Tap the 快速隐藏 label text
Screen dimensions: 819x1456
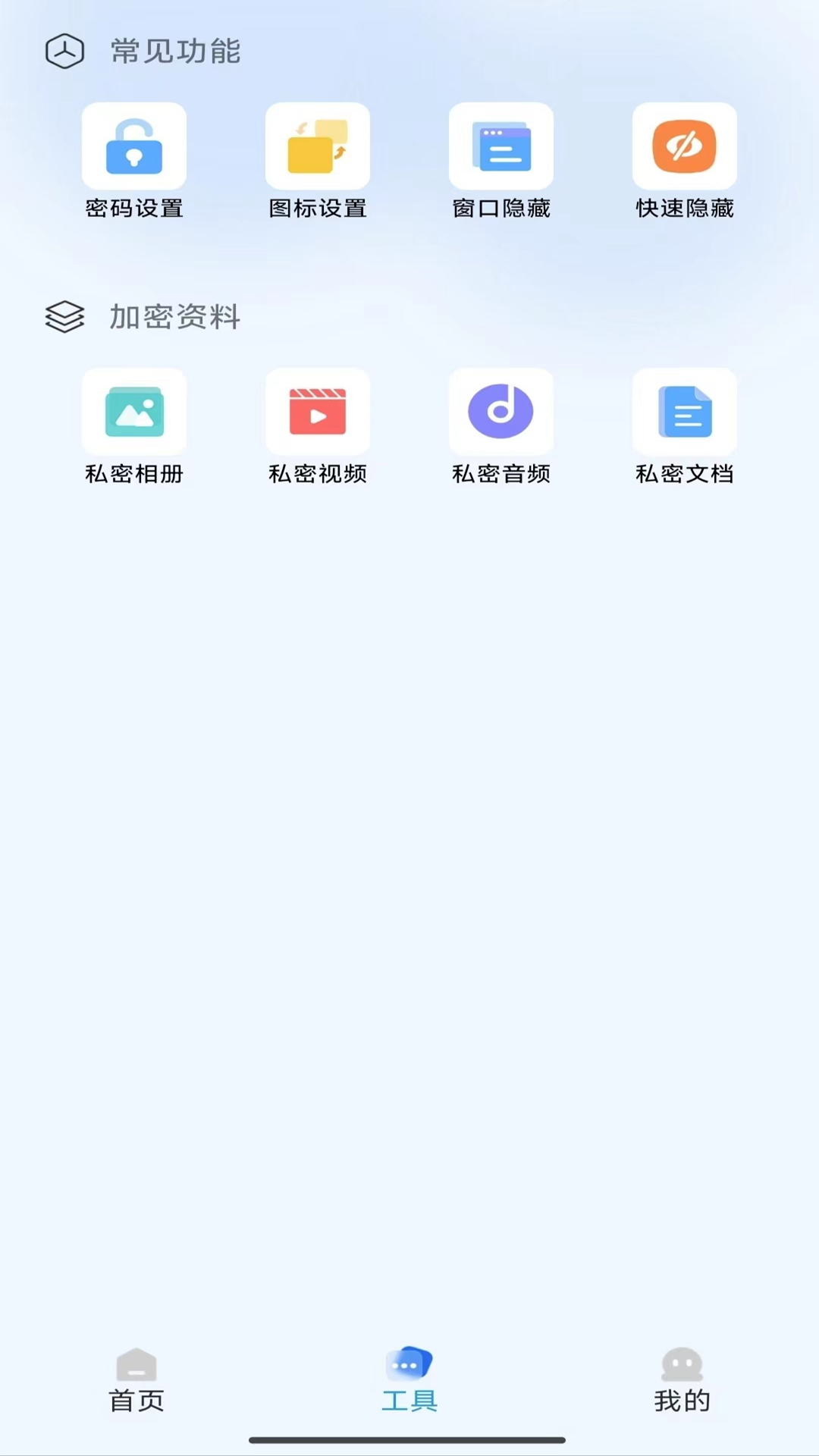click(x=683, y=209)
